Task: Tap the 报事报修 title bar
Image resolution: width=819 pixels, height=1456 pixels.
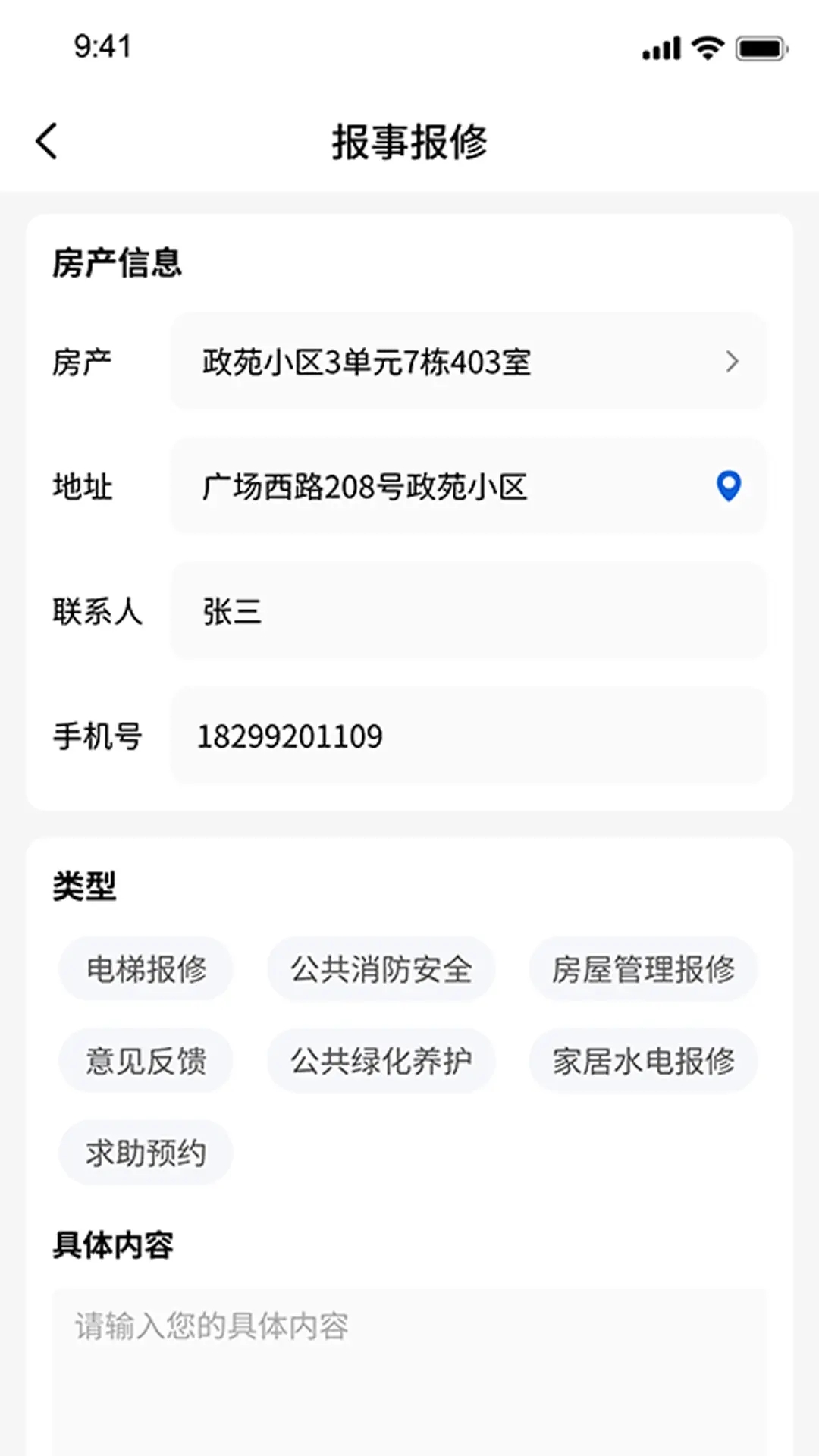Action: (x=409, y=143)
